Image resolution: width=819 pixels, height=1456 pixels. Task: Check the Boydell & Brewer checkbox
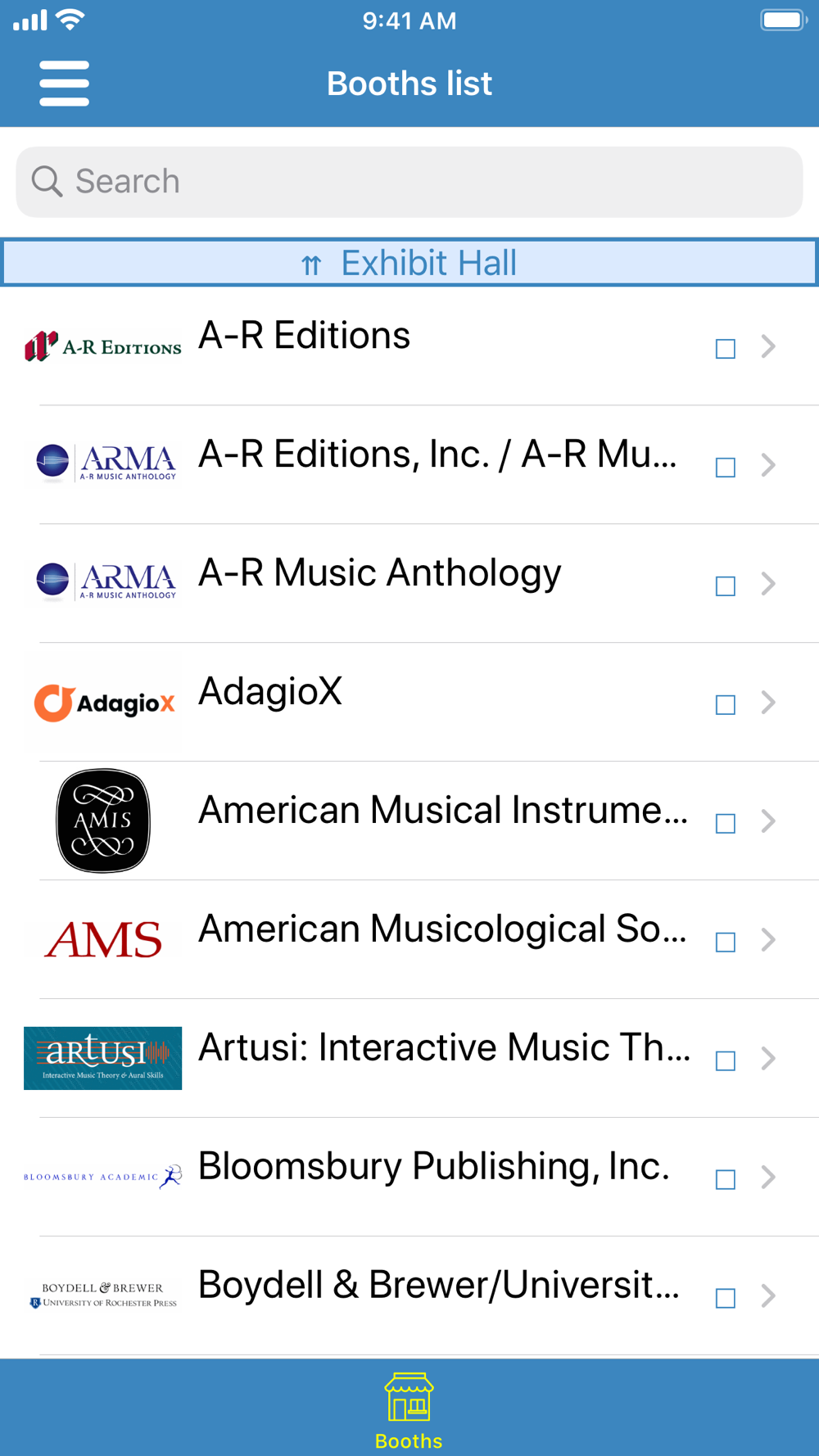coord(725,1299)
